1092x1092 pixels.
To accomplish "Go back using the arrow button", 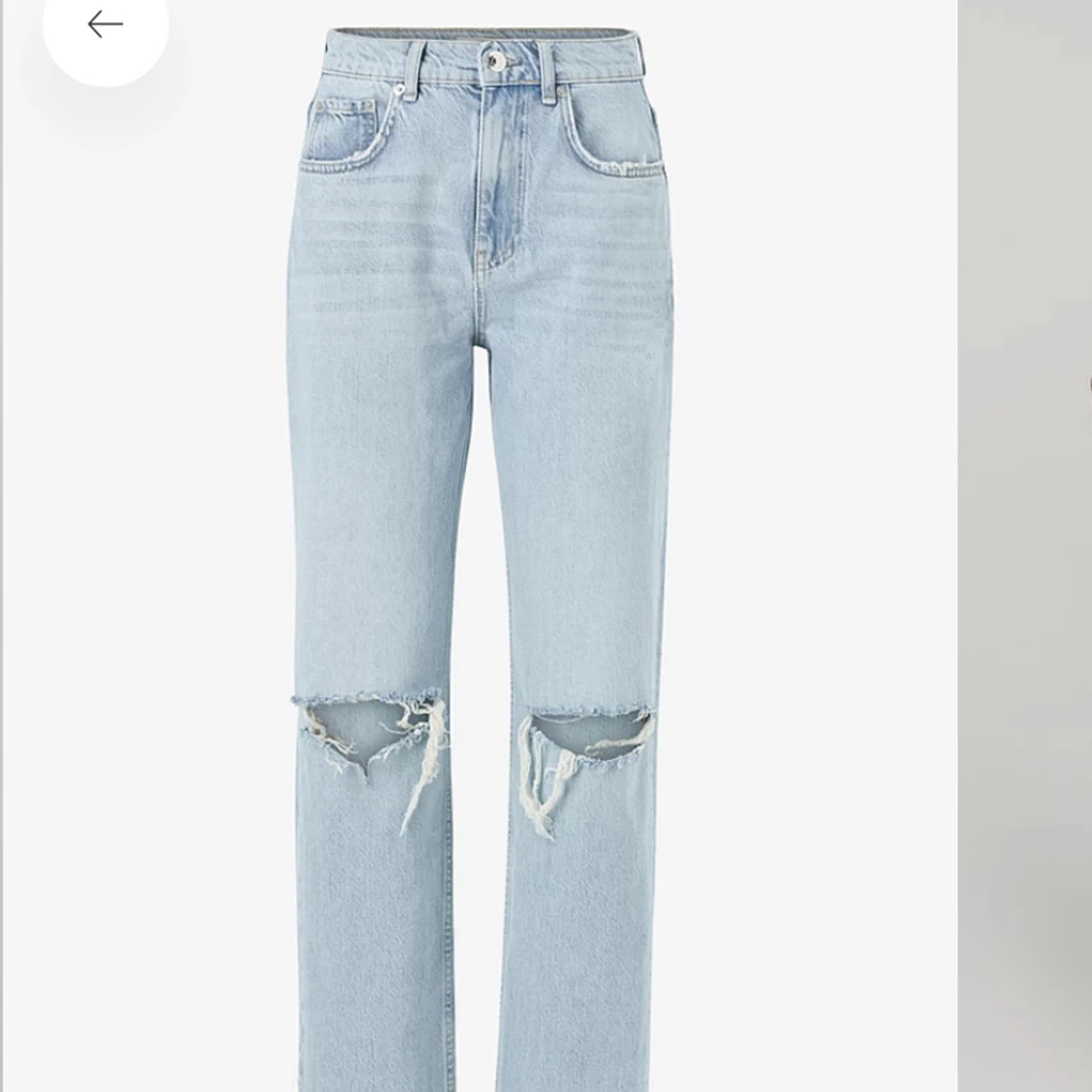I will [x=105, y=25].
